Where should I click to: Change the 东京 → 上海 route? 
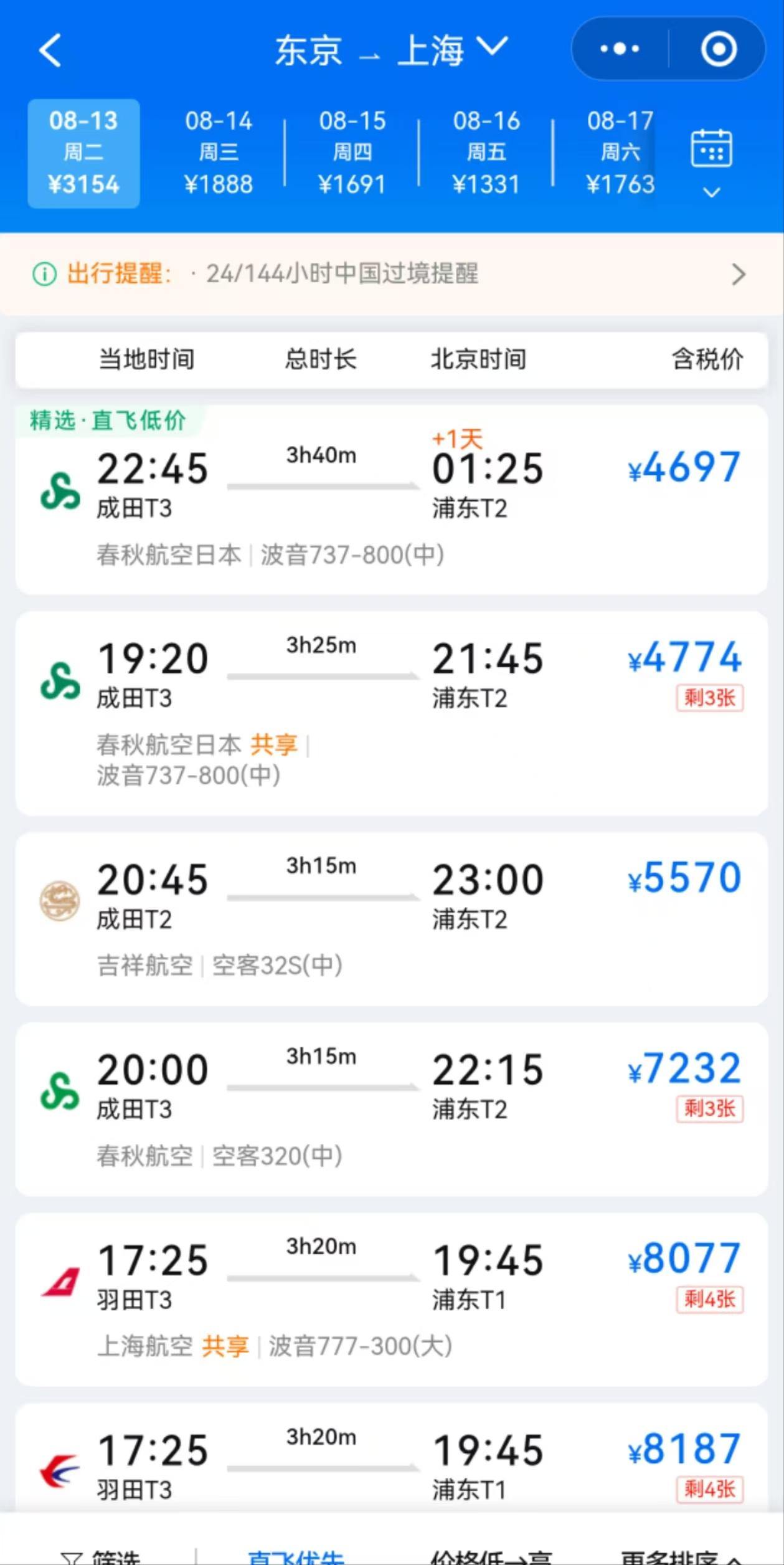pyautogui.click(x=392, y=50)
